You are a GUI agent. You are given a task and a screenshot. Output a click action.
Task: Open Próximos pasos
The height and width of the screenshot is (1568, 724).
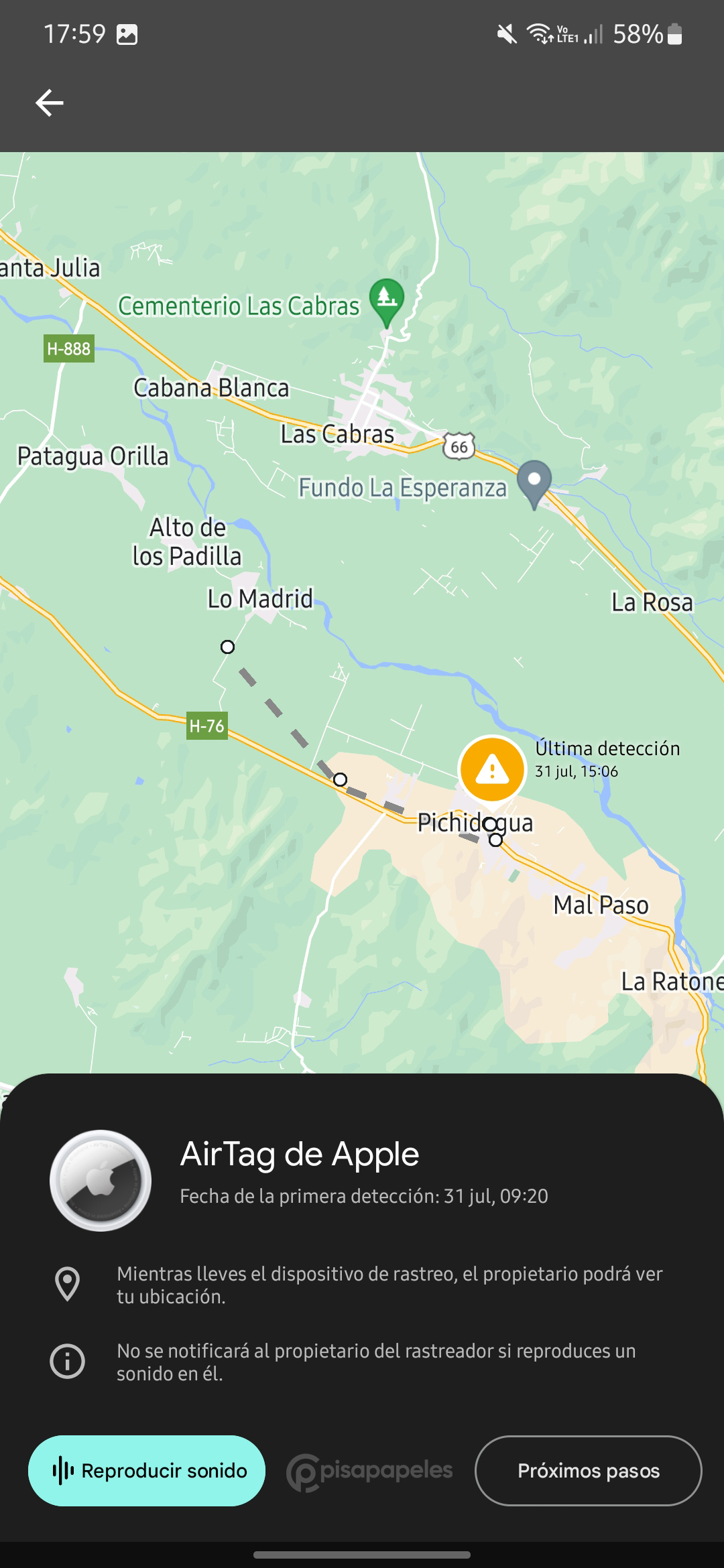pos(588,1470)
